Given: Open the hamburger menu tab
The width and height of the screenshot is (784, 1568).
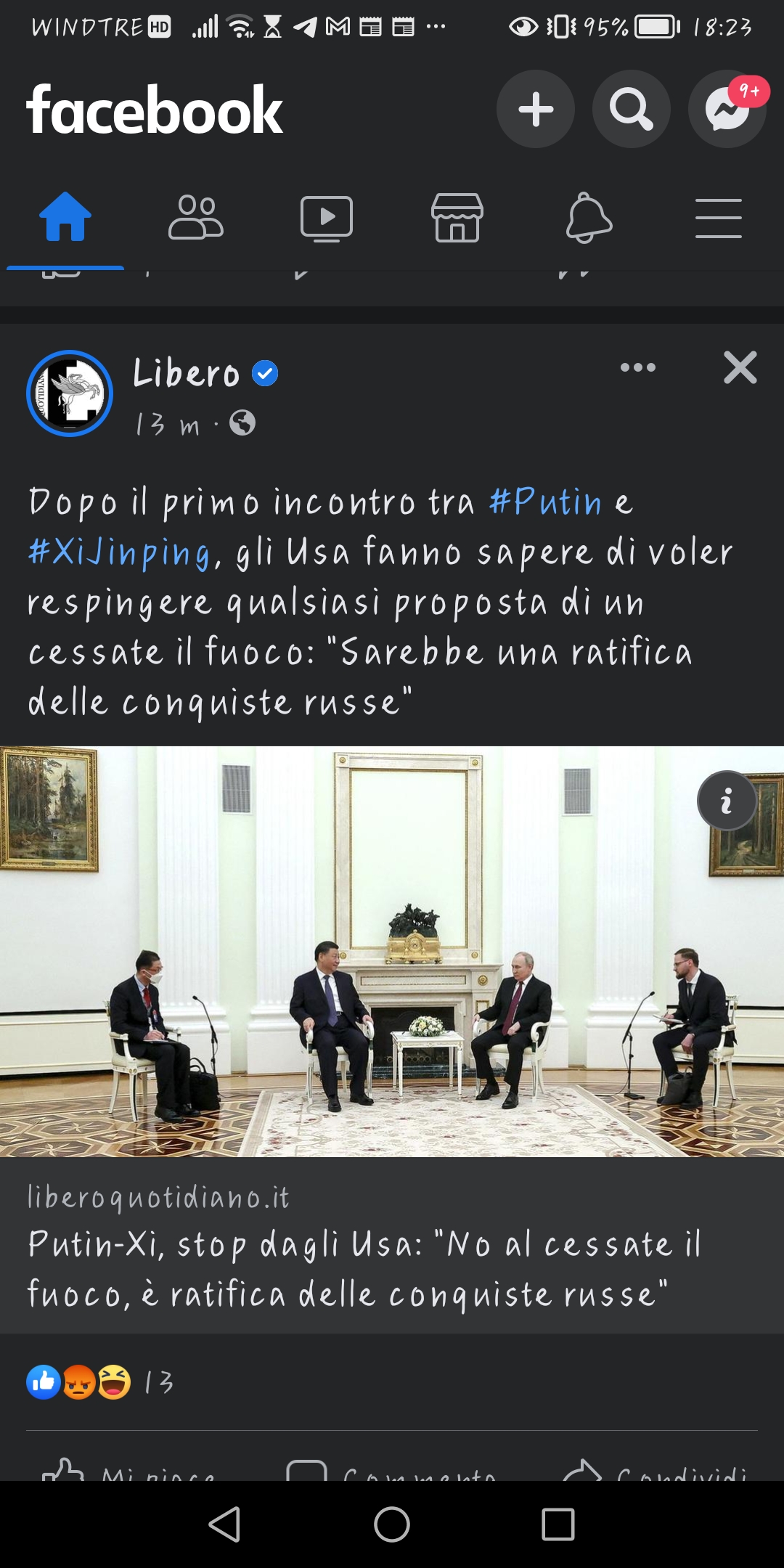Looking at the screenshot, I should pyautogui.click(x=718, y=218).
